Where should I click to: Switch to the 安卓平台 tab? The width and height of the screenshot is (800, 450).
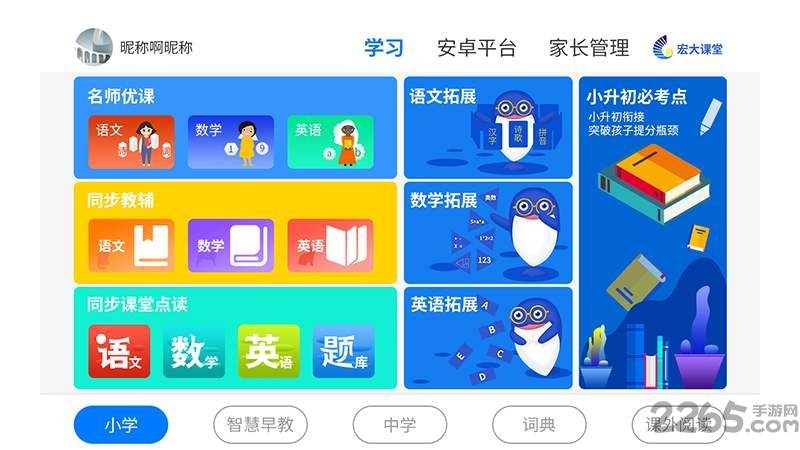[476, 48]
